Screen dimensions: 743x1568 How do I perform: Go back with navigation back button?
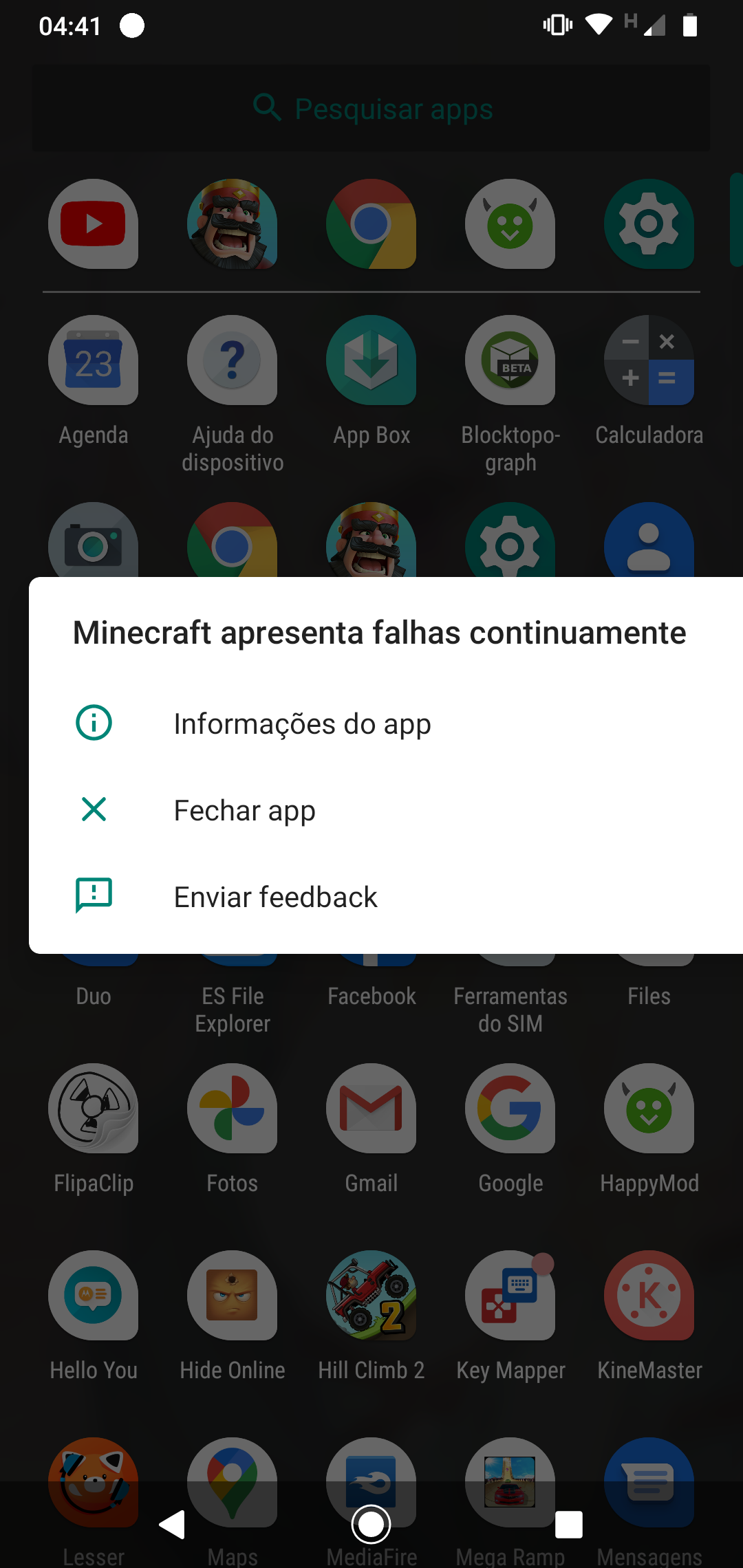coord(173,1525)
